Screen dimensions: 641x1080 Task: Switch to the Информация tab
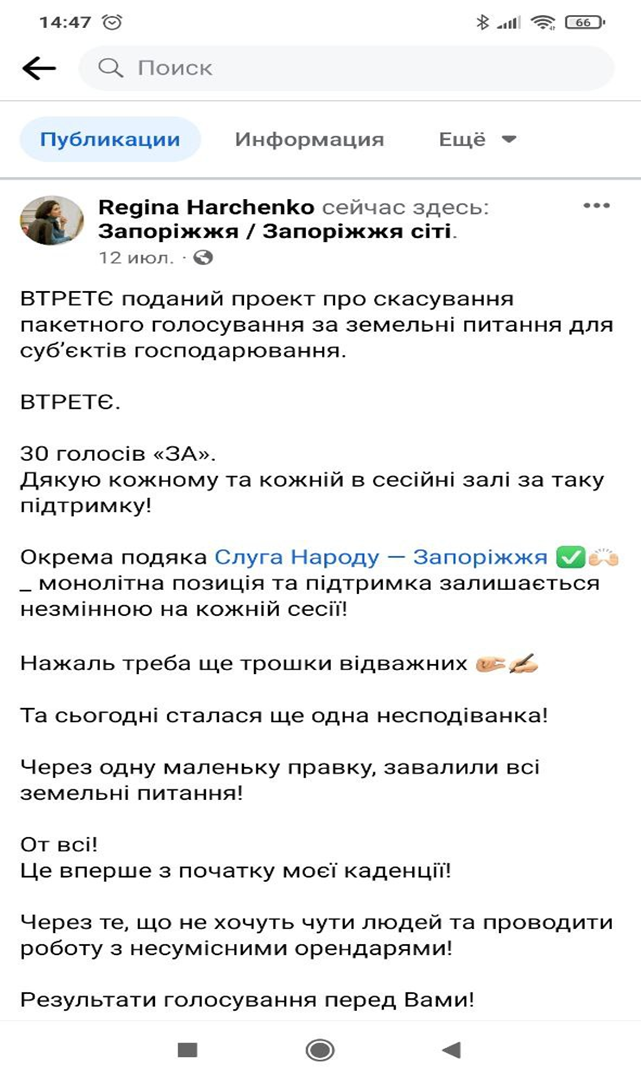pyautogui.click(x=309, y=139)
